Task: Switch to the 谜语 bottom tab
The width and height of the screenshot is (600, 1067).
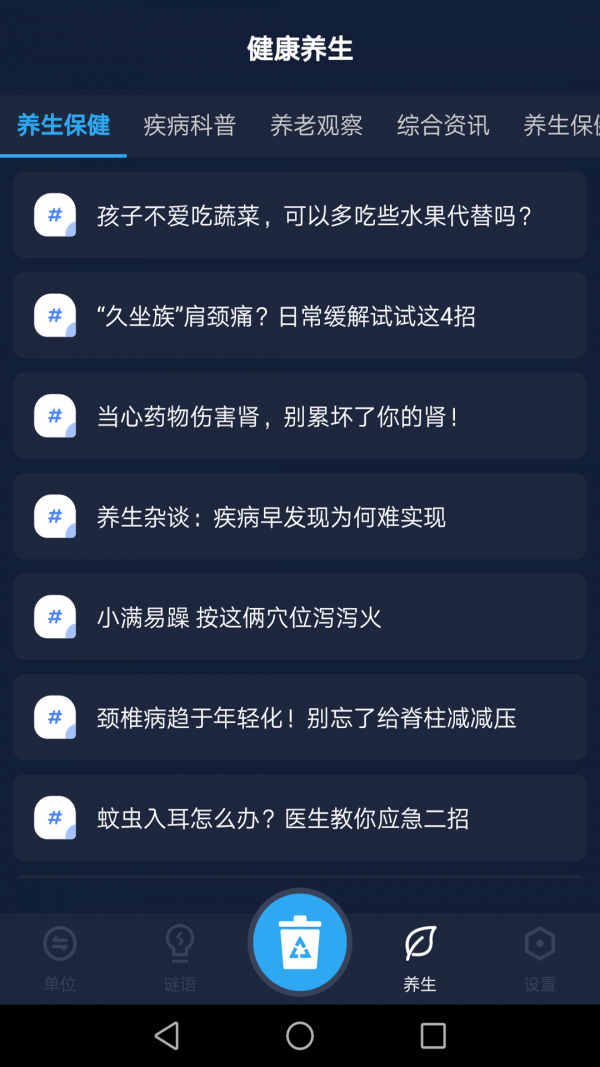Action: point(180,958)
